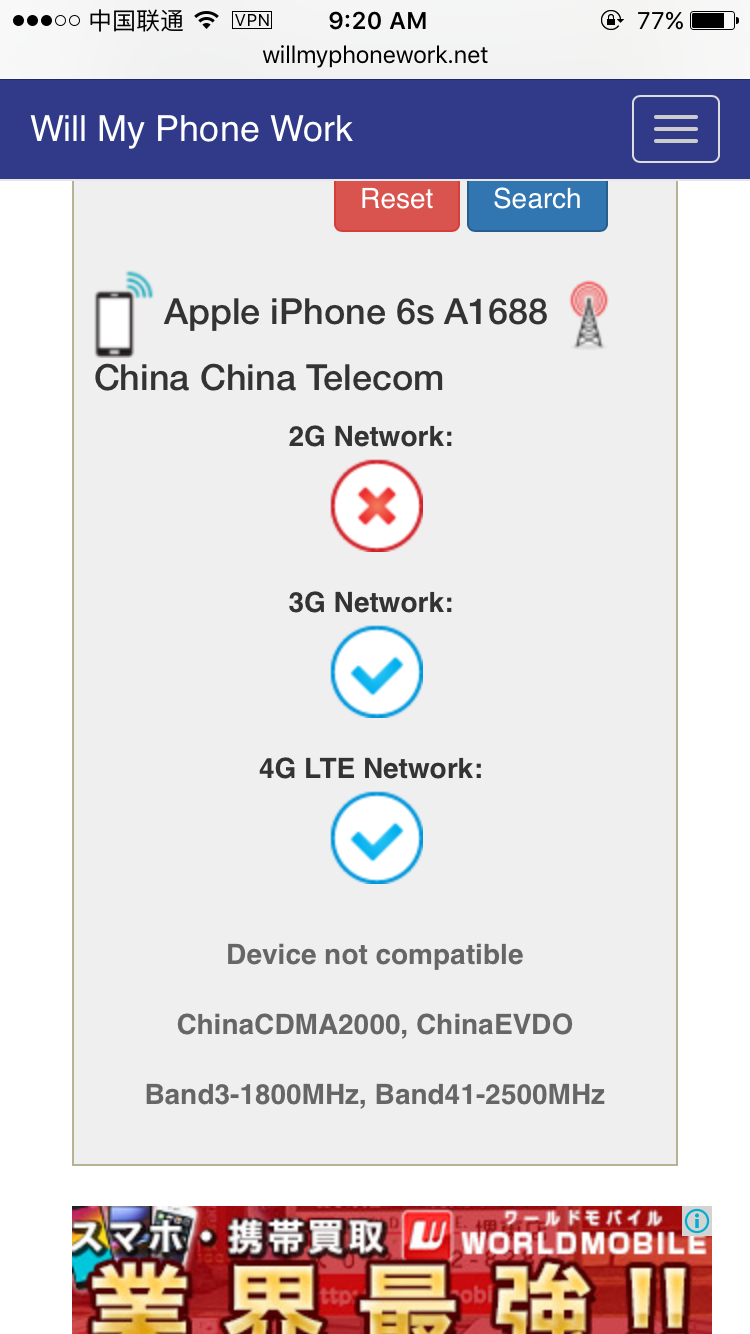This screenshot has width=750, height=1334.
Task: Tap the blue Search button
Action: tap(537, 201)
